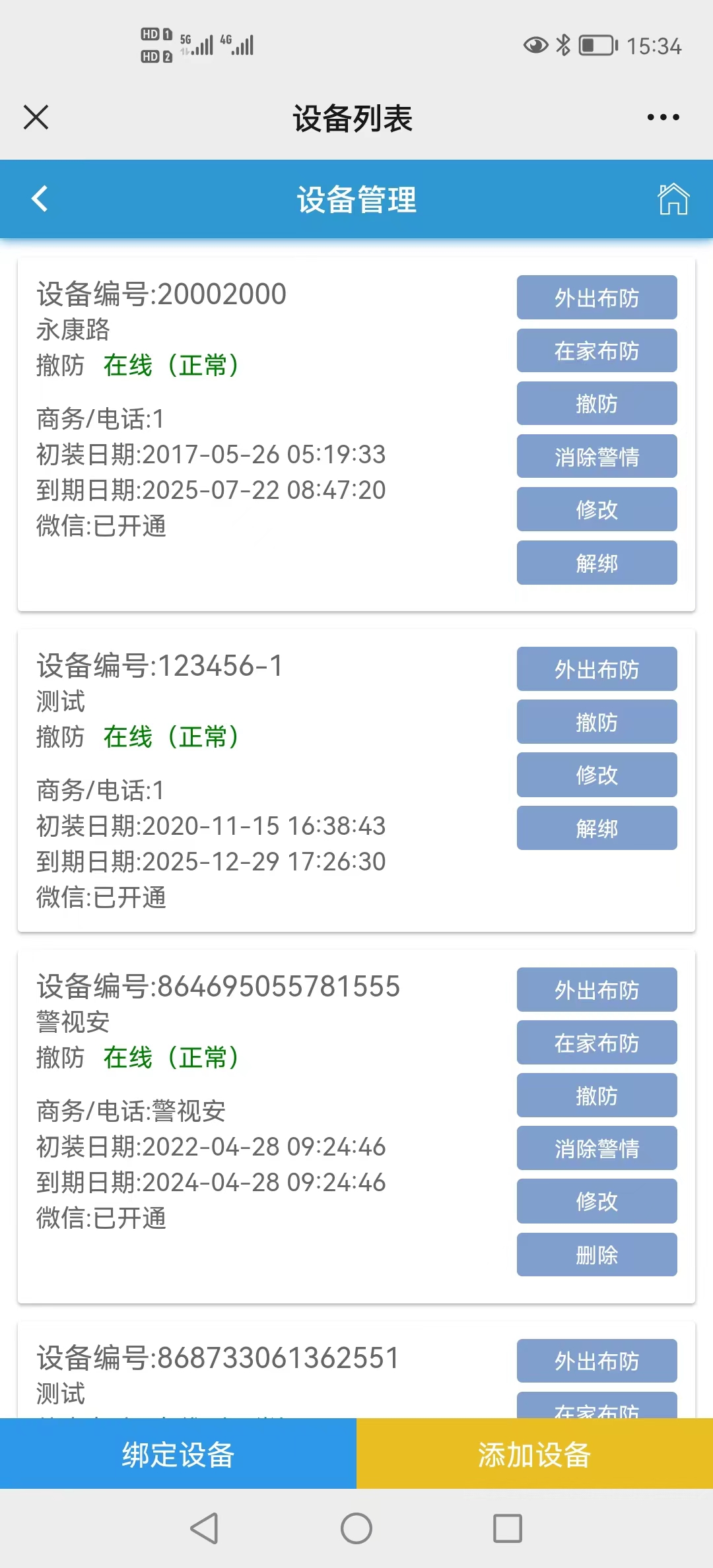
Task: Close the 设备列表 page with the X
Action: point(36,117)
